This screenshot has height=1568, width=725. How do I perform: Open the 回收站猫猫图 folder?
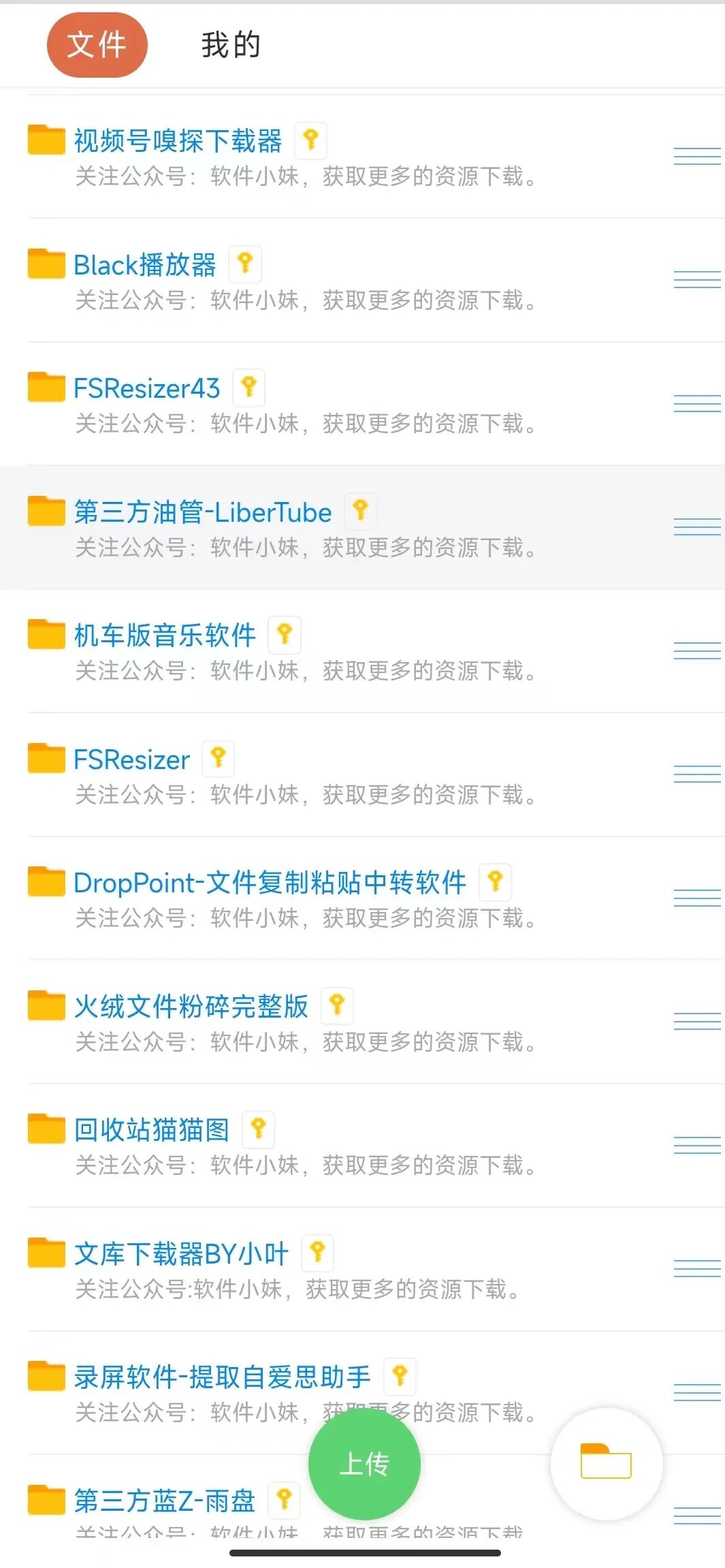coord(151,1129)
